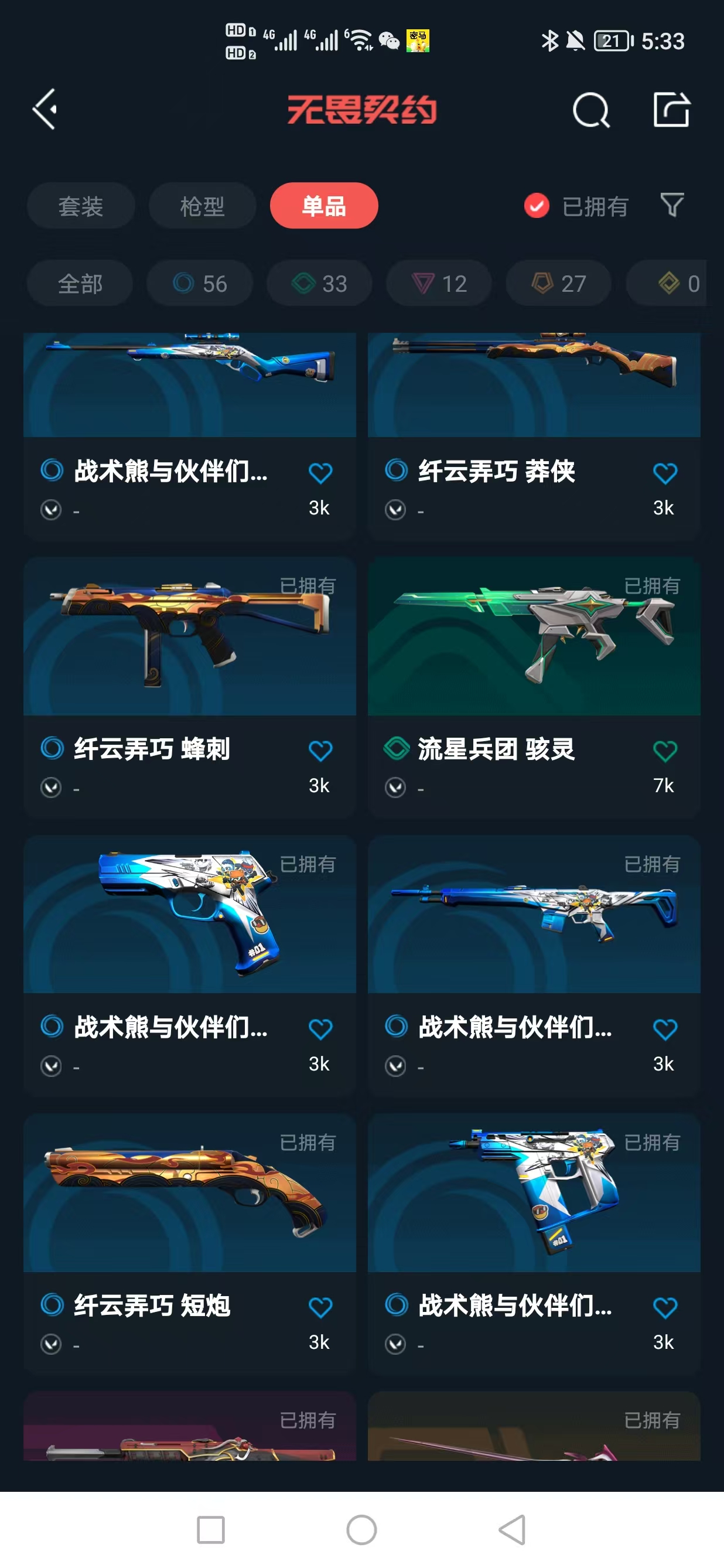Tap the share icon in header
724x1568 pixels.
pyautogui.click(x=671, y=110)
